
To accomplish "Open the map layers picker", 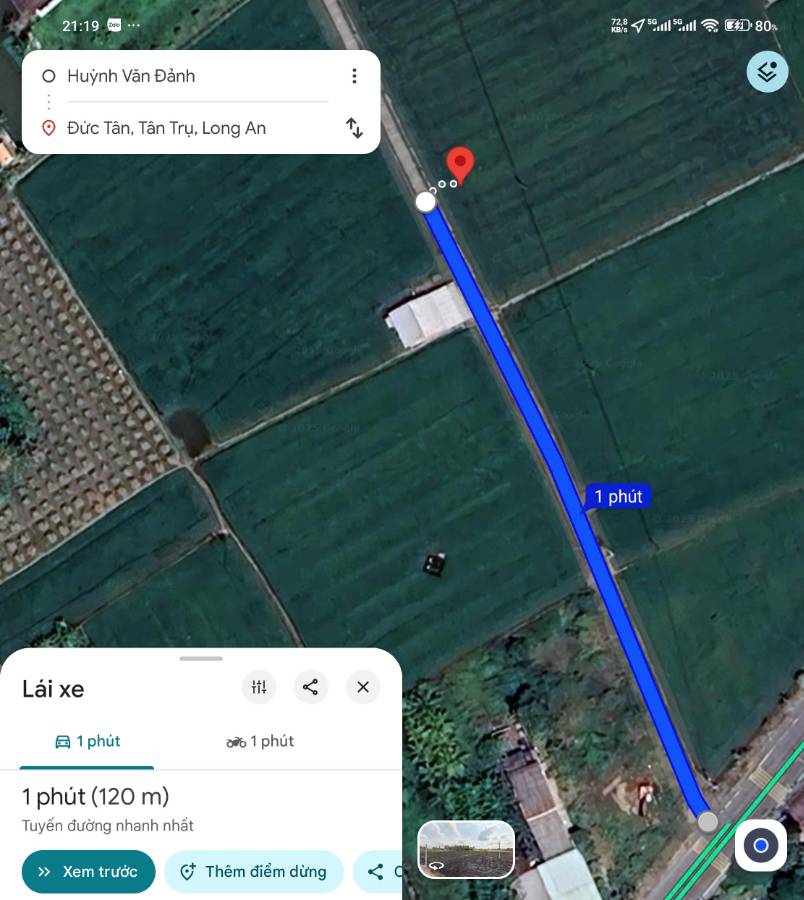I will point(766,71).
